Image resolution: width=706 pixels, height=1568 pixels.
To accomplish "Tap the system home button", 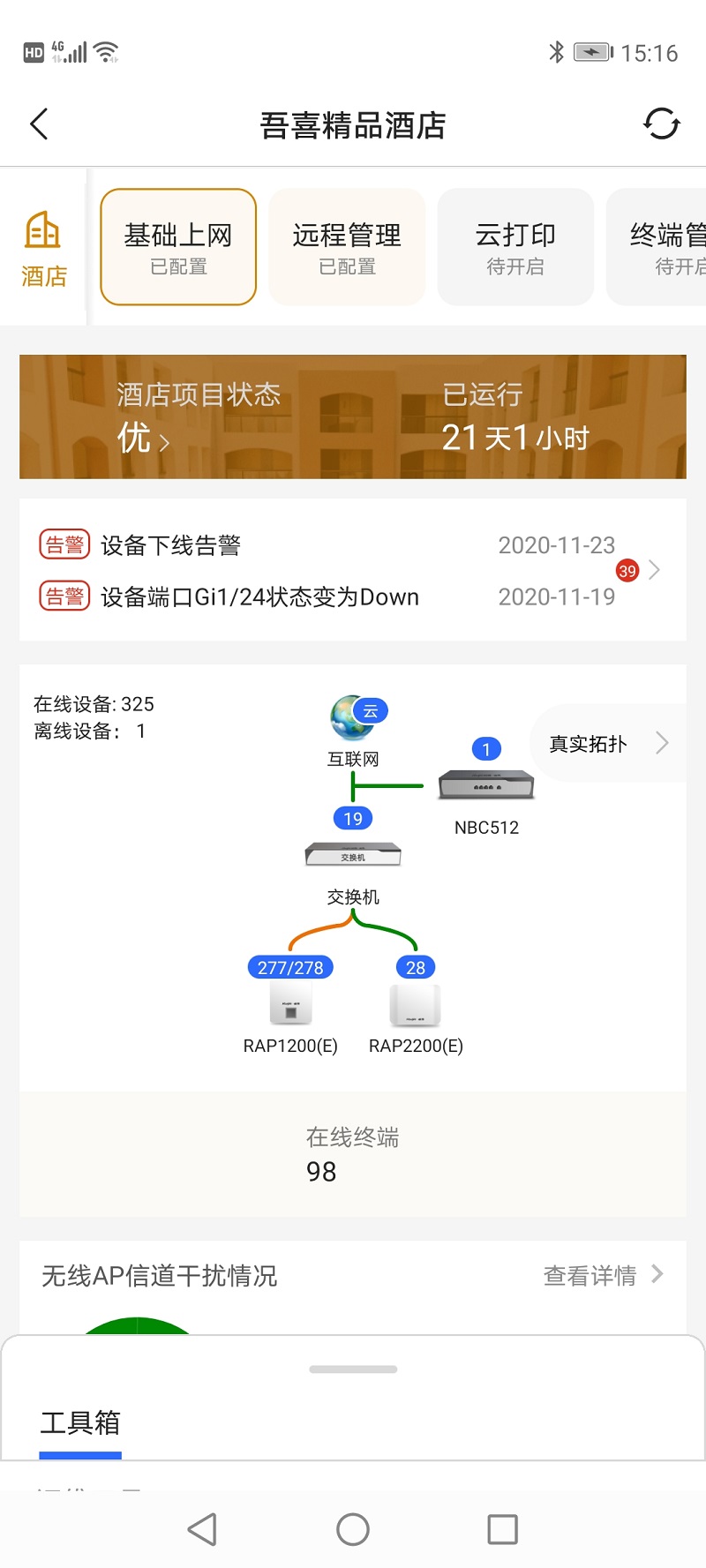I will 353,1529.
